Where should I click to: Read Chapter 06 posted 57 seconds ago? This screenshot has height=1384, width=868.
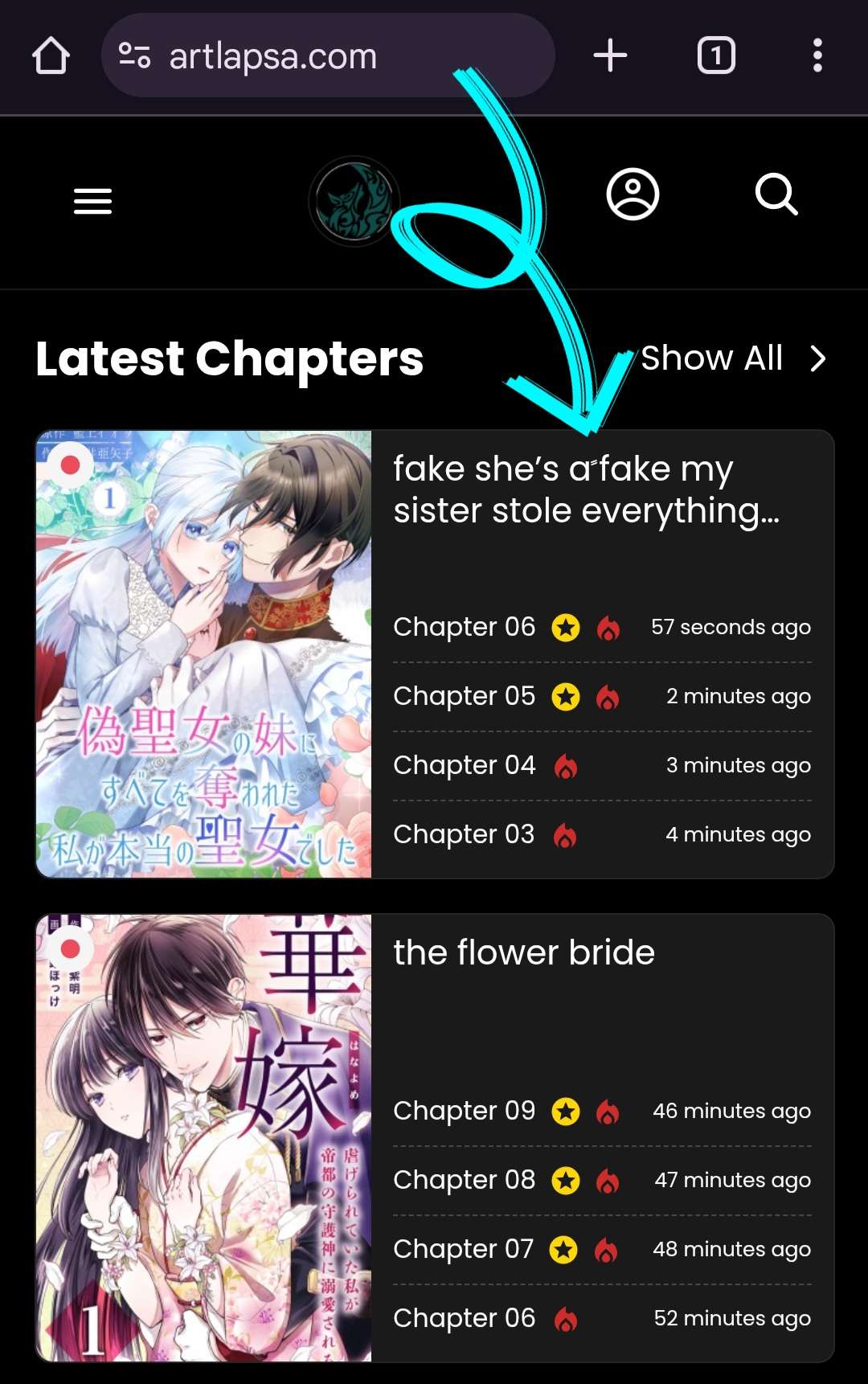pos(464,627)
